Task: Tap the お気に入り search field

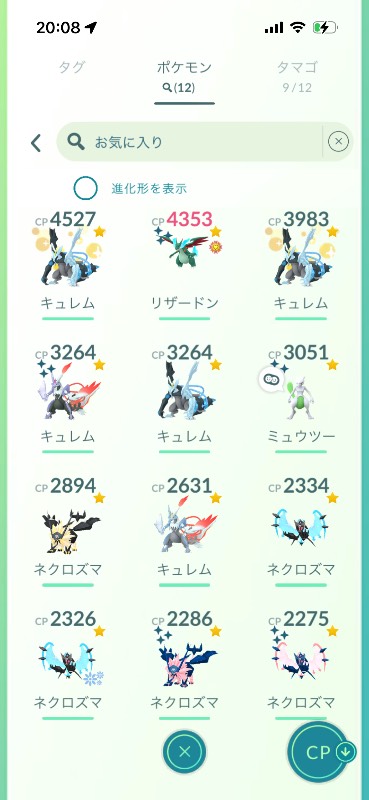Action: coord(189,142)
